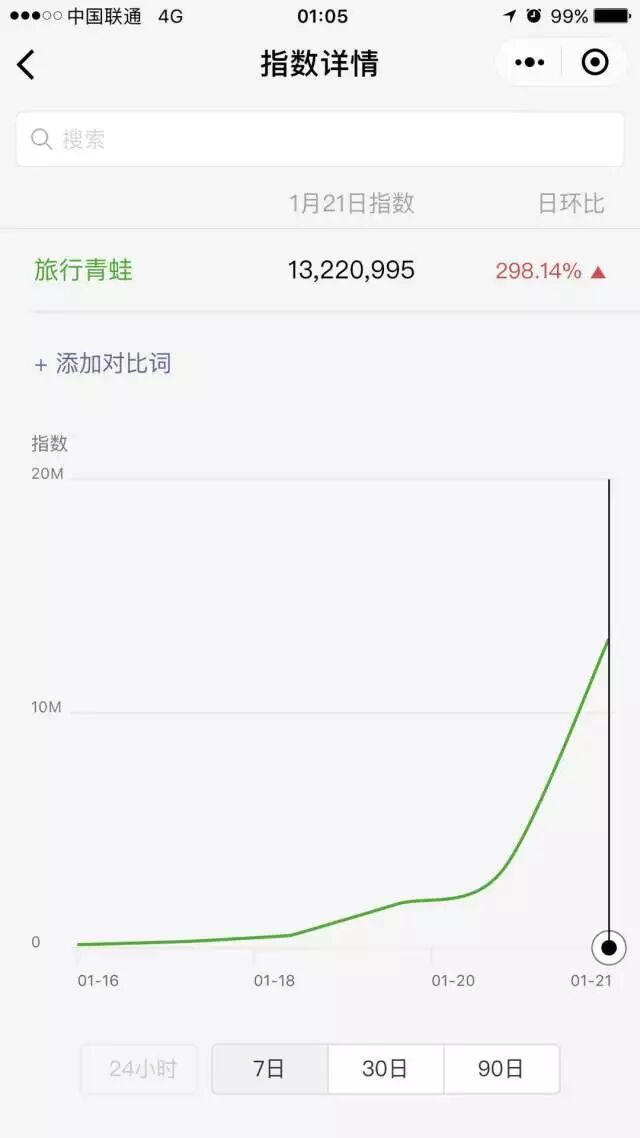This screenshot has height=1138, width=640.
Task: Switch to the 24小时 range
Action: click(141, 1068)
